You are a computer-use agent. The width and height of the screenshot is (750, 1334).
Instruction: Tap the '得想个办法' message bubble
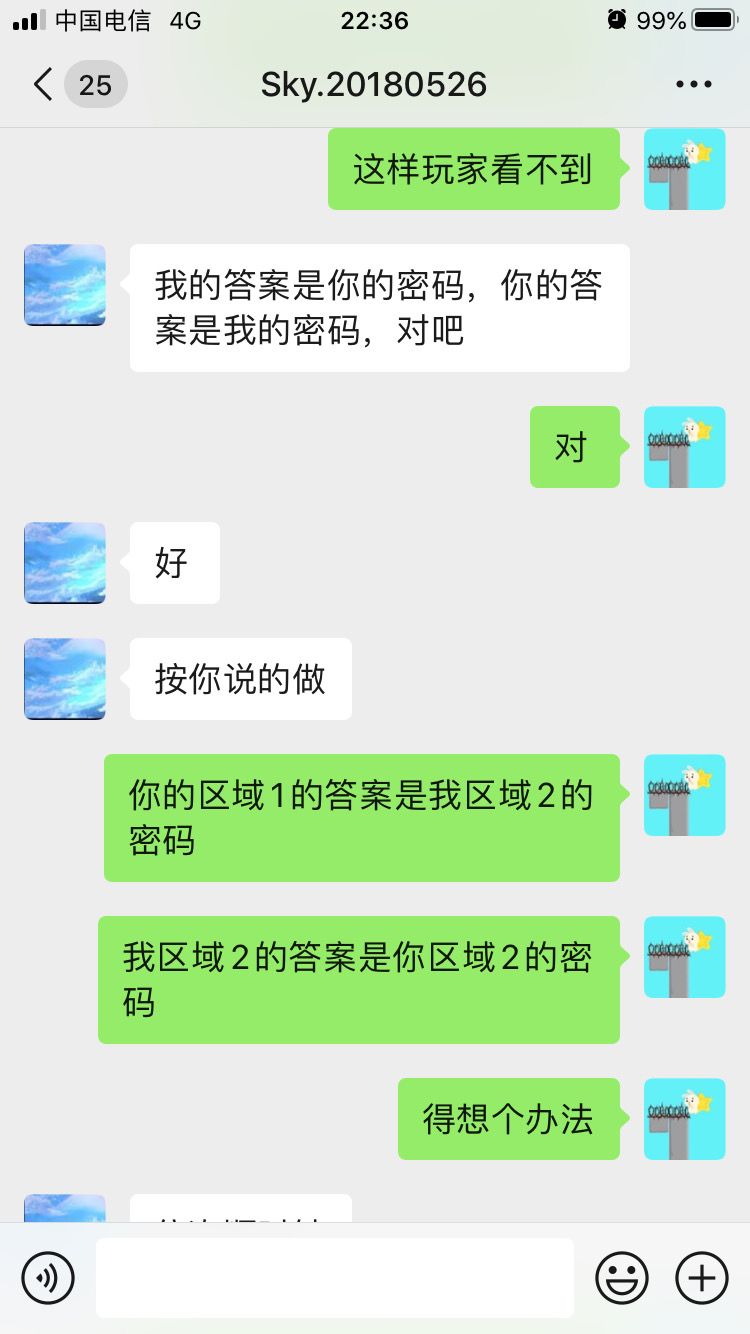pos(508,1120)
